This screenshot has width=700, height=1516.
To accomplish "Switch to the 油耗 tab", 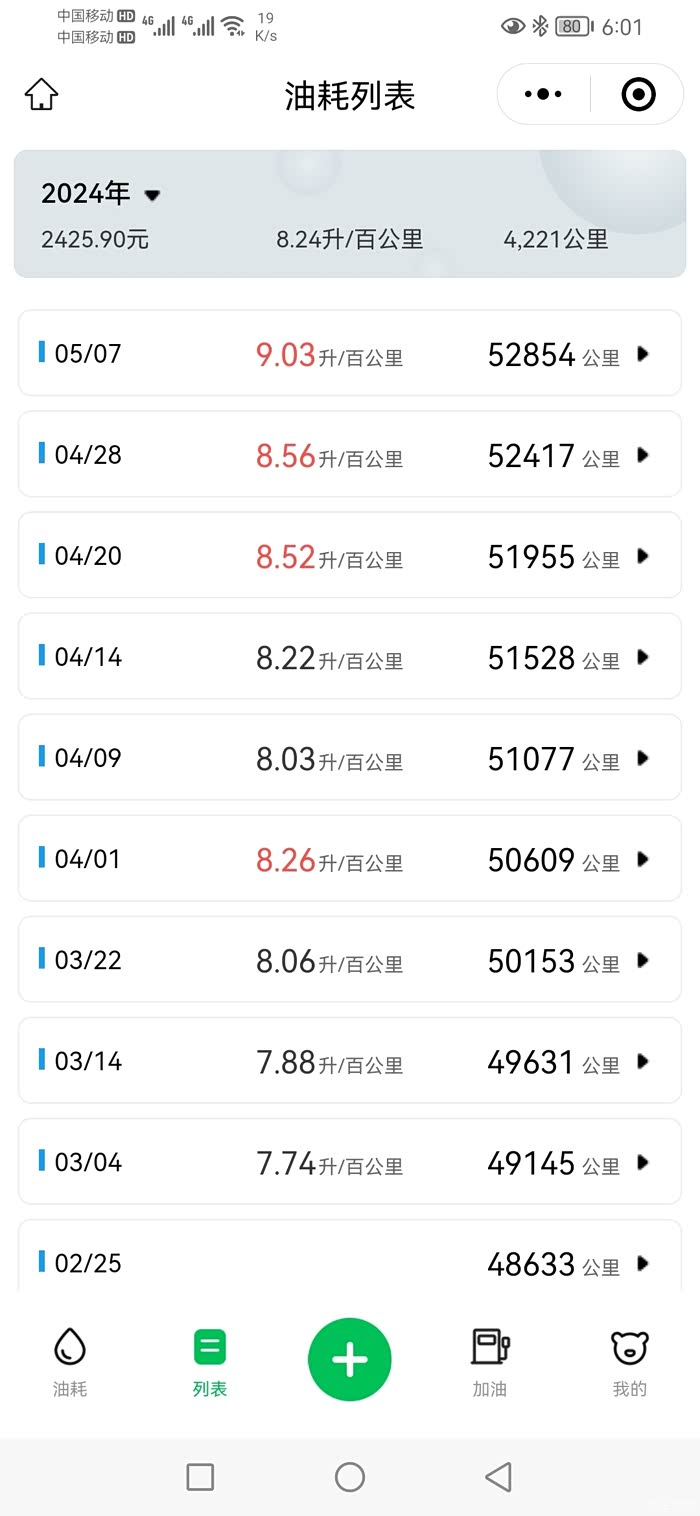I will [x=70, y=1360].
